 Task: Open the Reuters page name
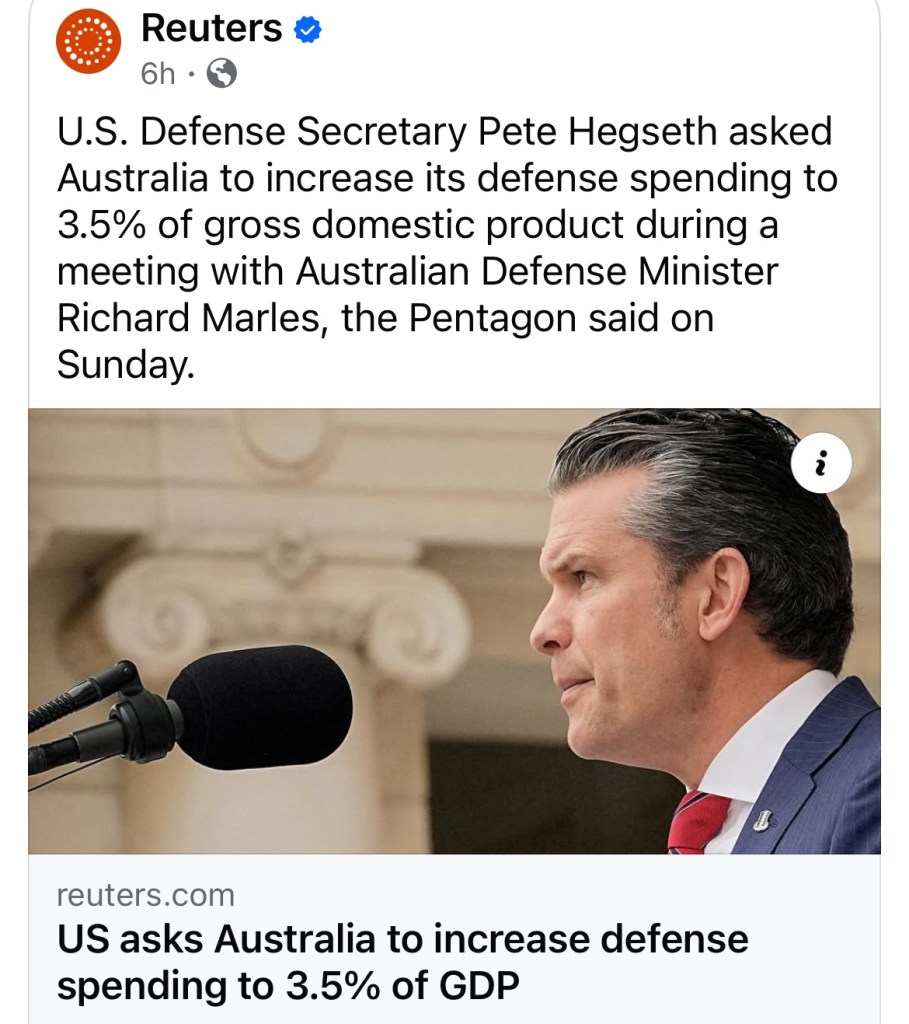pyautogui.click(x=211, y=29)
